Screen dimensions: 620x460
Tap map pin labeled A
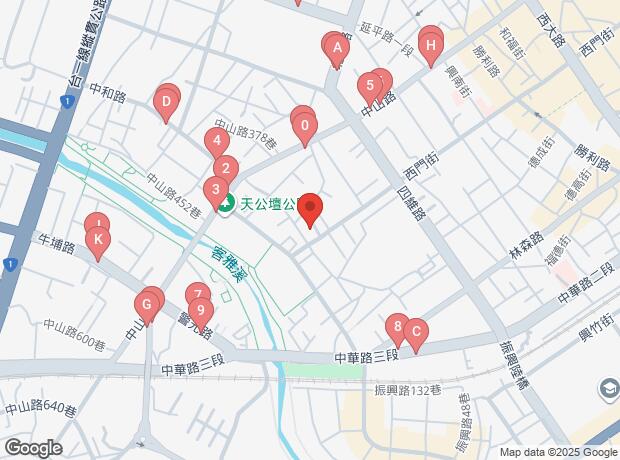click(337, 48)
